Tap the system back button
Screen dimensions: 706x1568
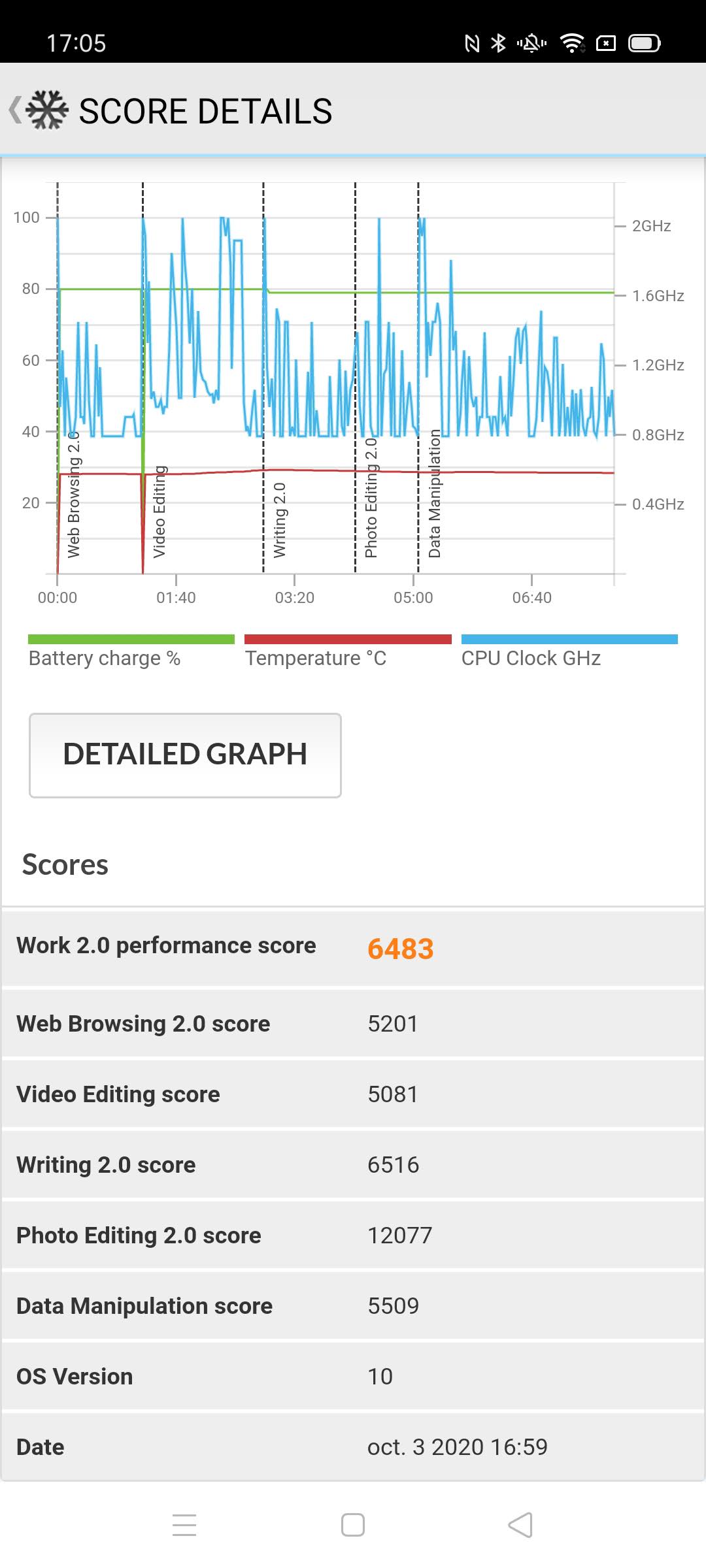[x=521, y=1525]
